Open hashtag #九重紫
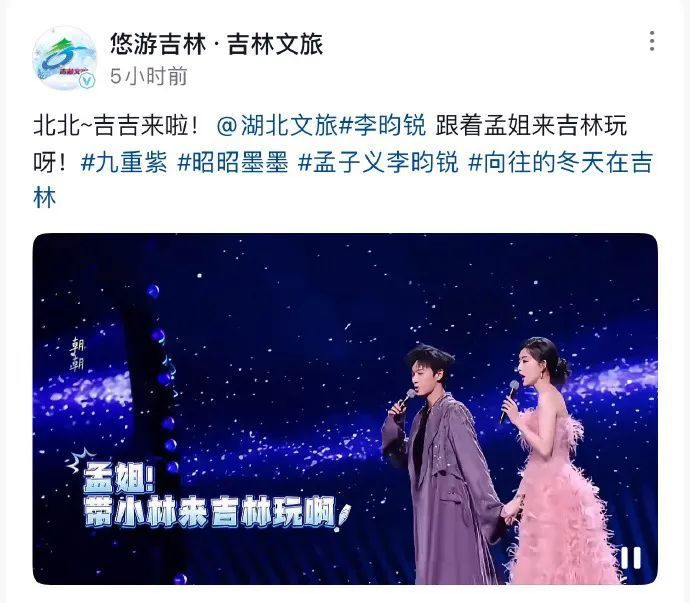The image size is (690, 603). [124, 162]
